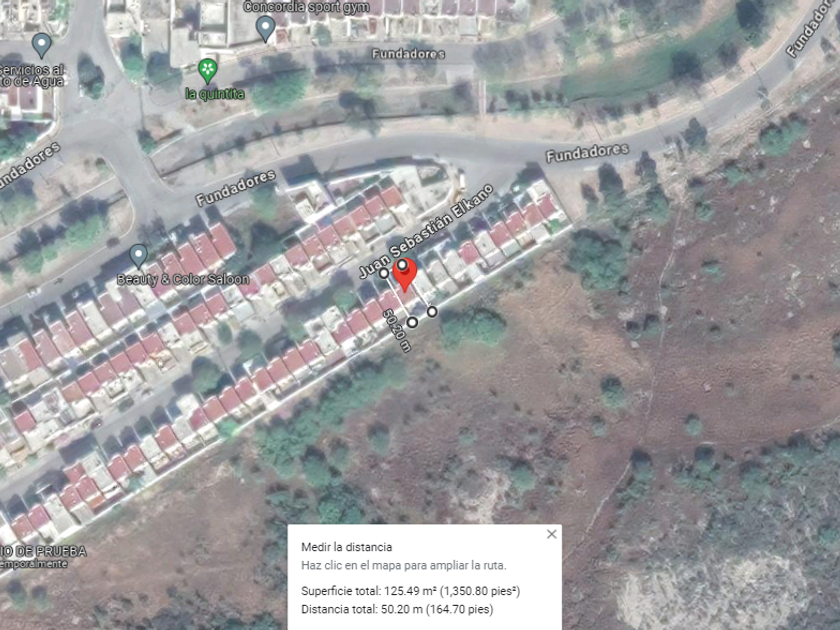This screenshot has width=840, height=630.
Task: Close the Medir la distancia panel
Action: coord(551,534)
